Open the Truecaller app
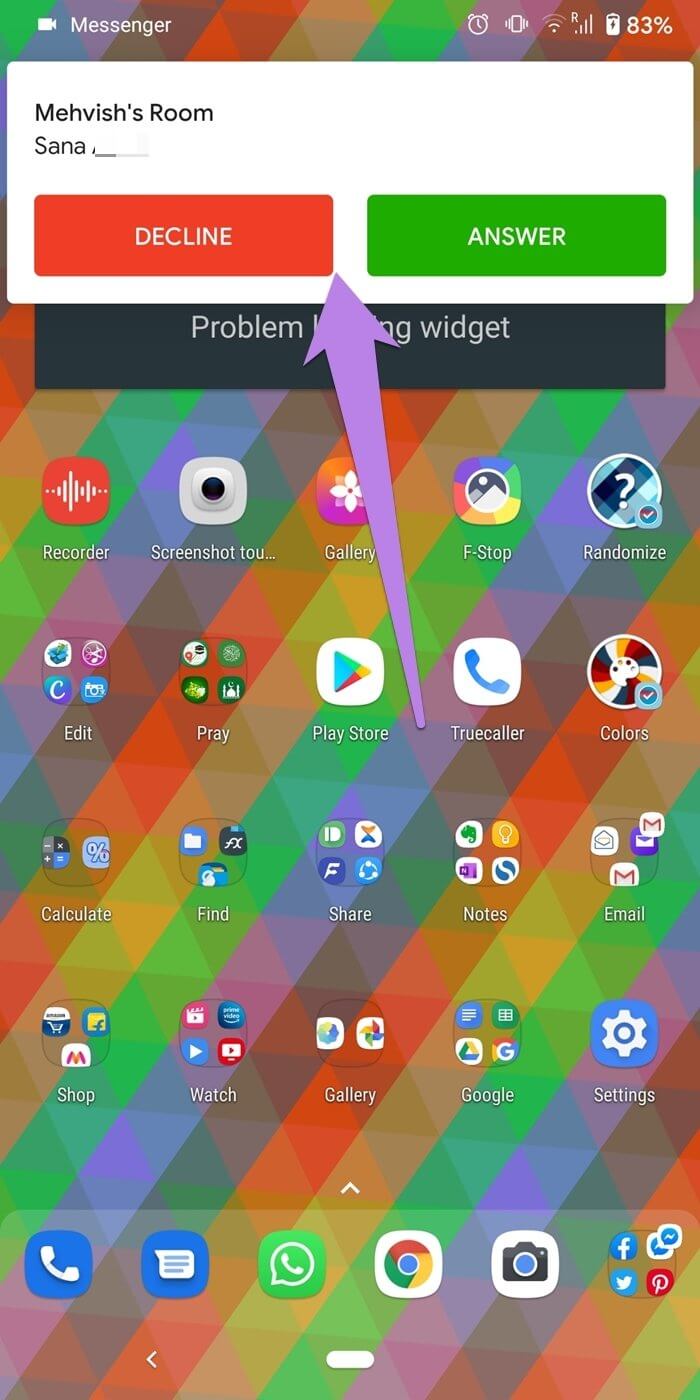The height and width of the screenshot is (1400, 700). (x=487, y=673)
